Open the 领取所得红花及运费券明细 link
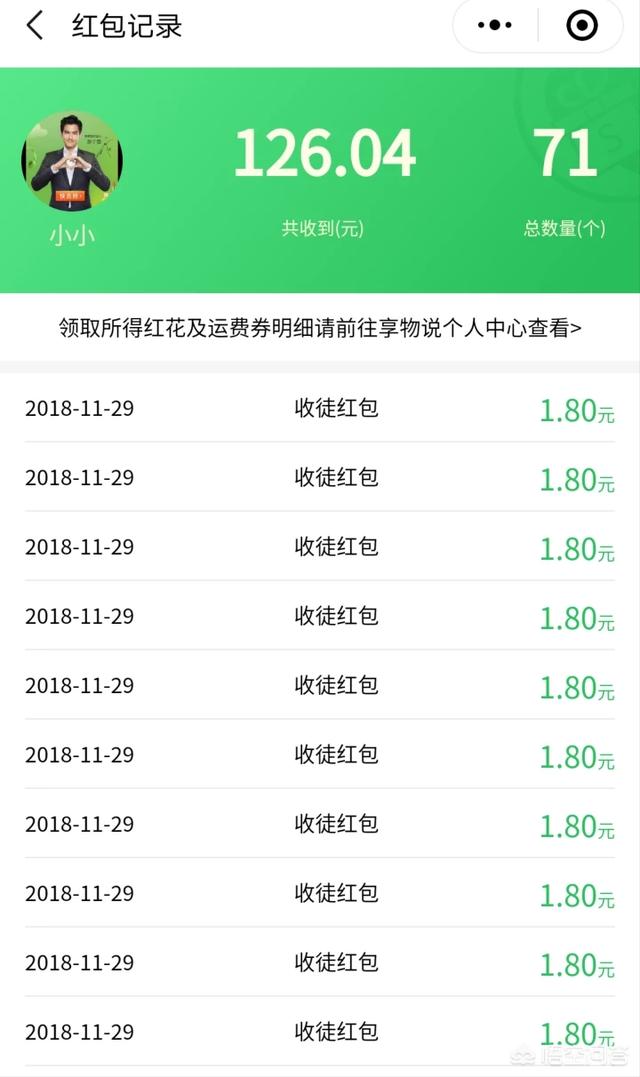The width and height of the screenshot is (640, 1077). 320,328
